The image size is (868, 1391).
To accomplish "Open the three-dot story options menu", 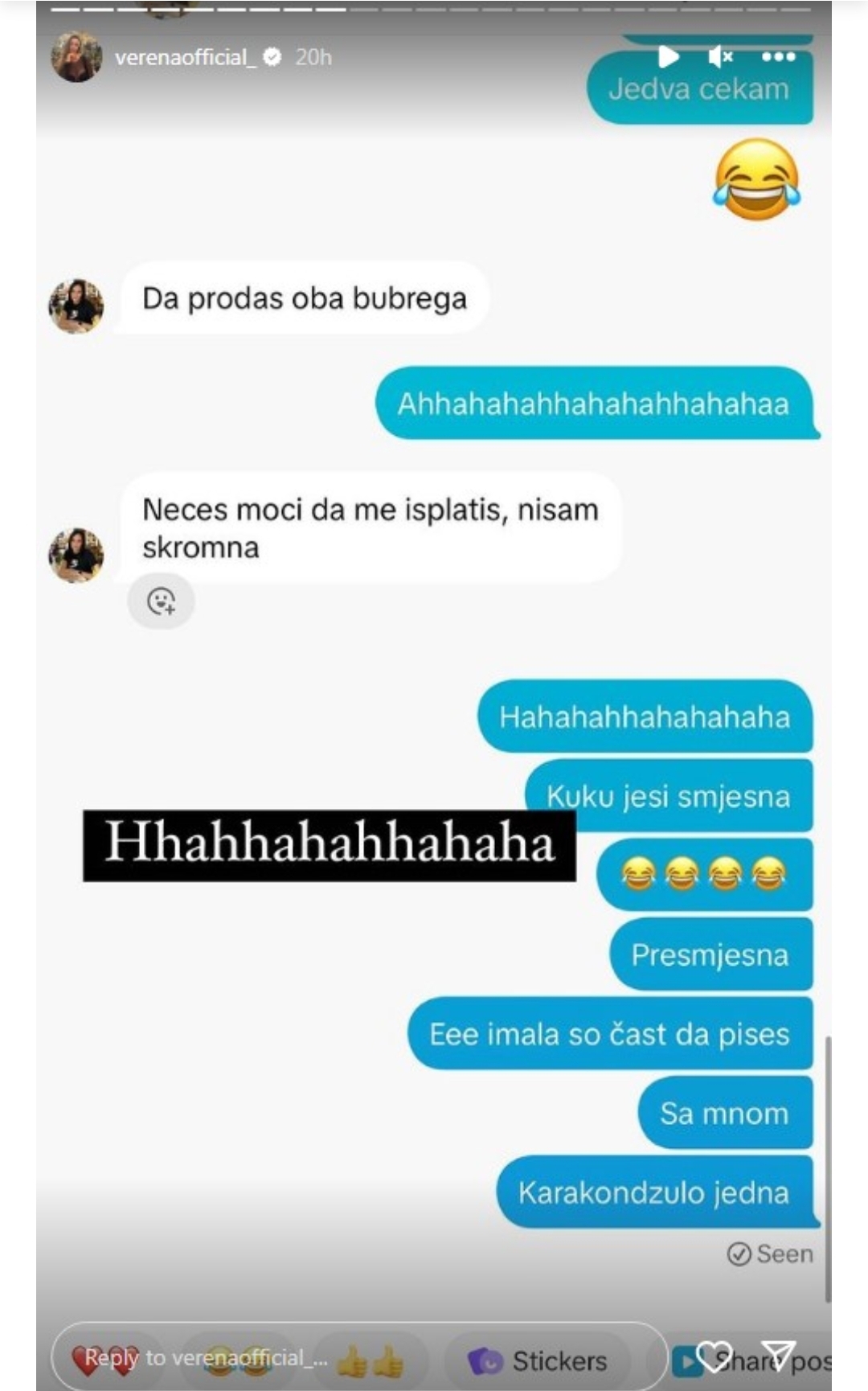I will 778,56.
